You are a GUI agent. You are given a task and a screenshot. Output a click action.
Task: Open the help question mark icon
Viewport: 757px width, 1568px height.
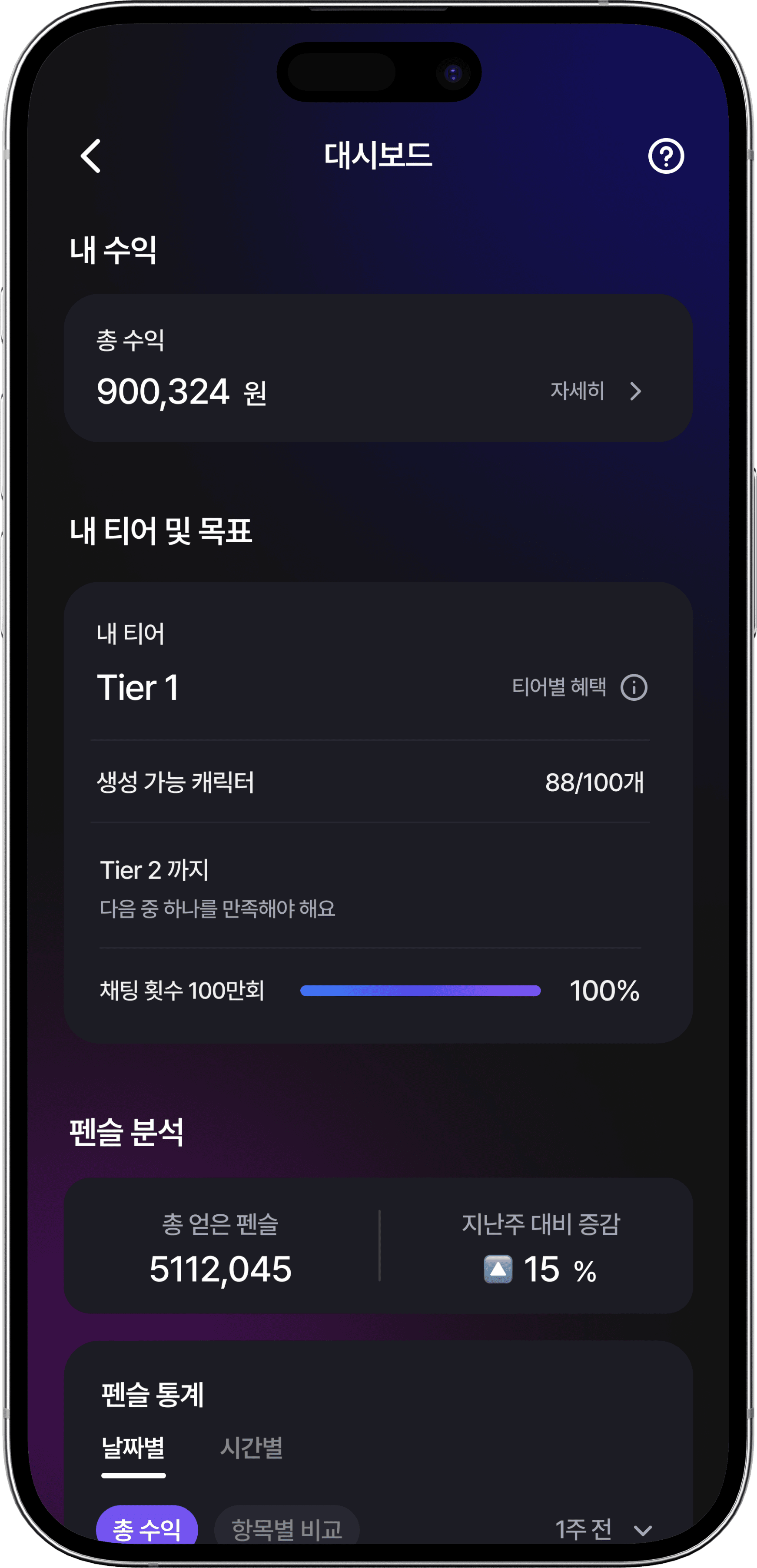[x=666, y=156]
